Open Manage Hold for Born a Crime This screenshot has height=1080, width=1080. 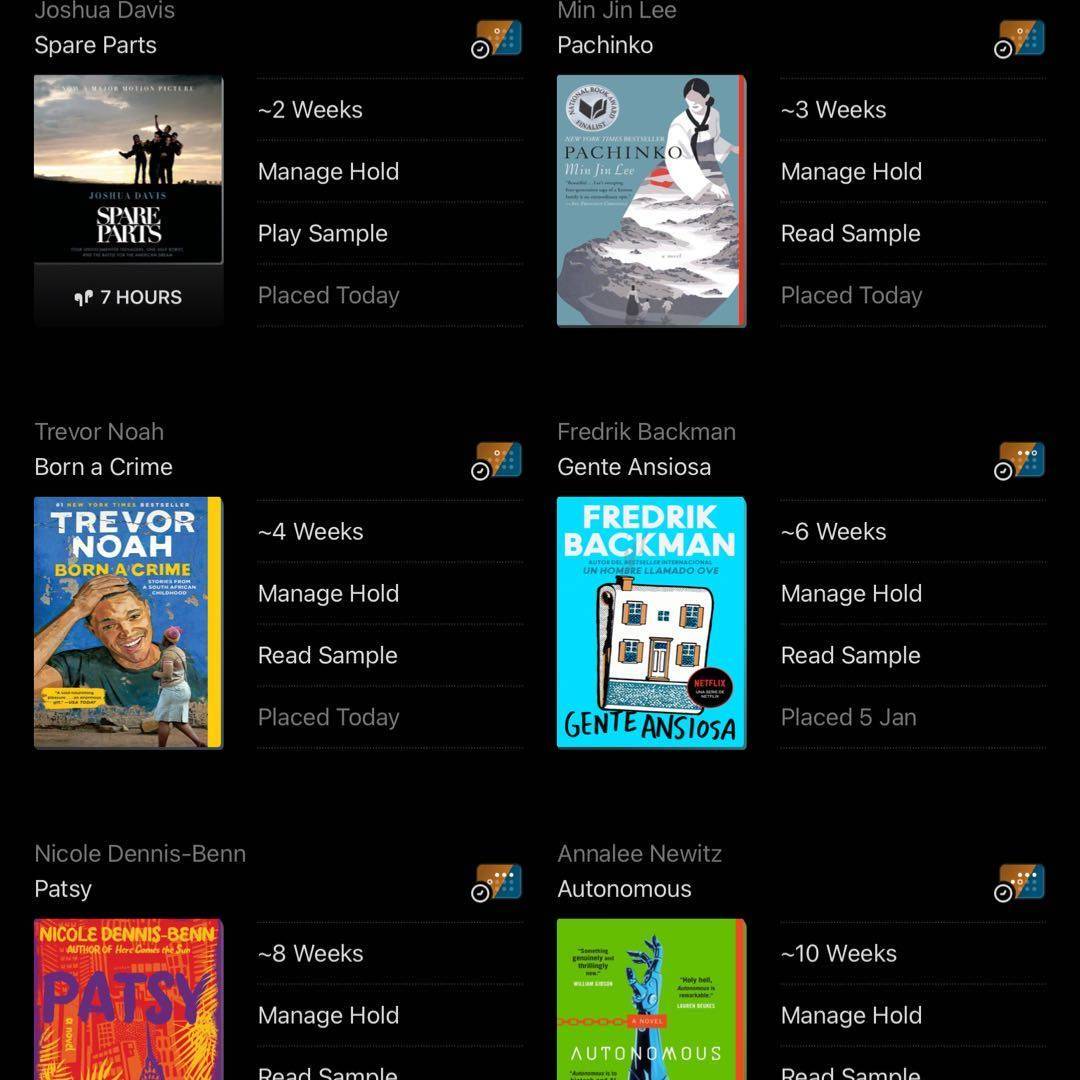coord(328,594)
